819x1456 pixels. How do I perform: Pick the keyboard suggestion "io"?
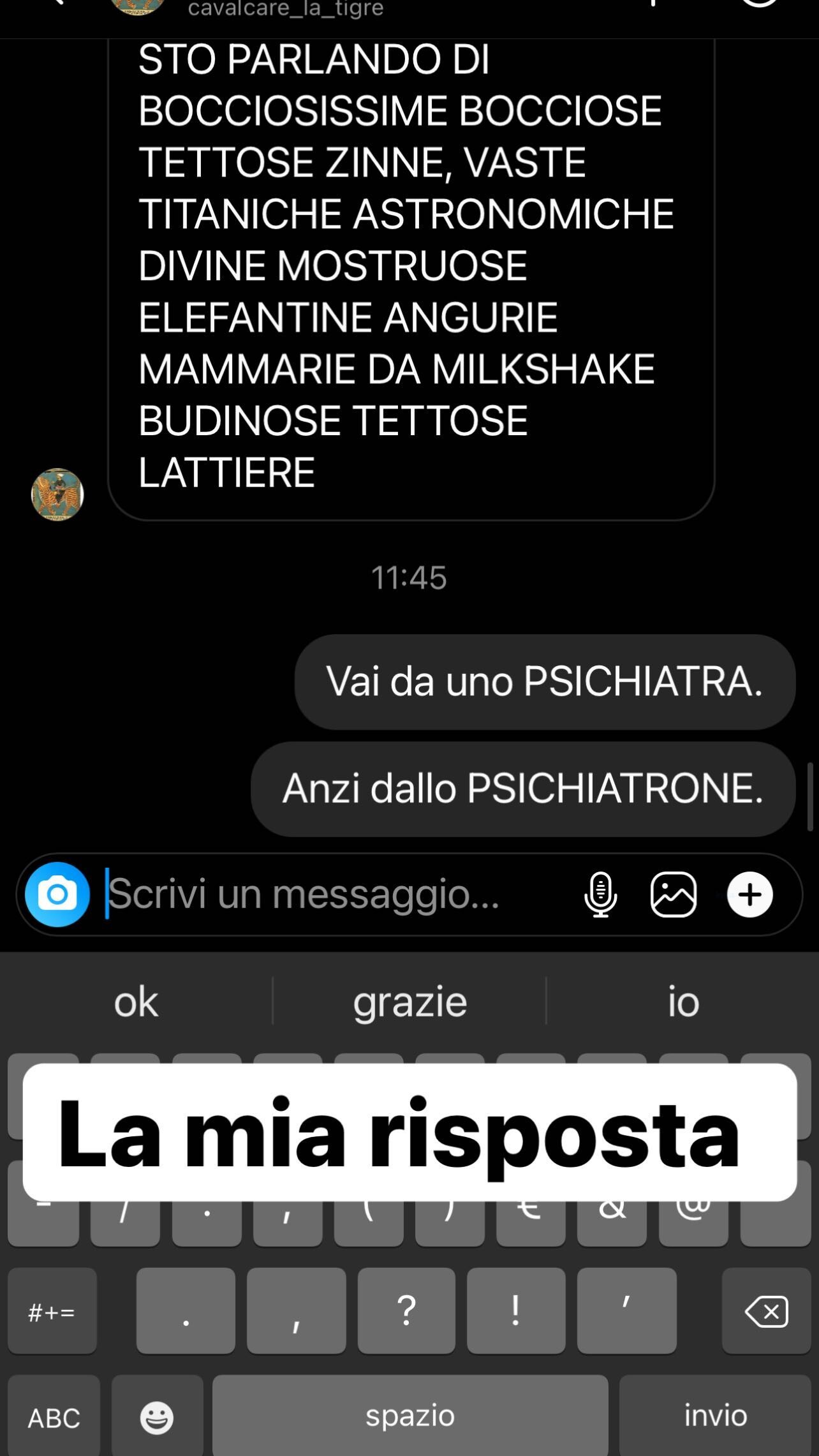(683, 1002)
